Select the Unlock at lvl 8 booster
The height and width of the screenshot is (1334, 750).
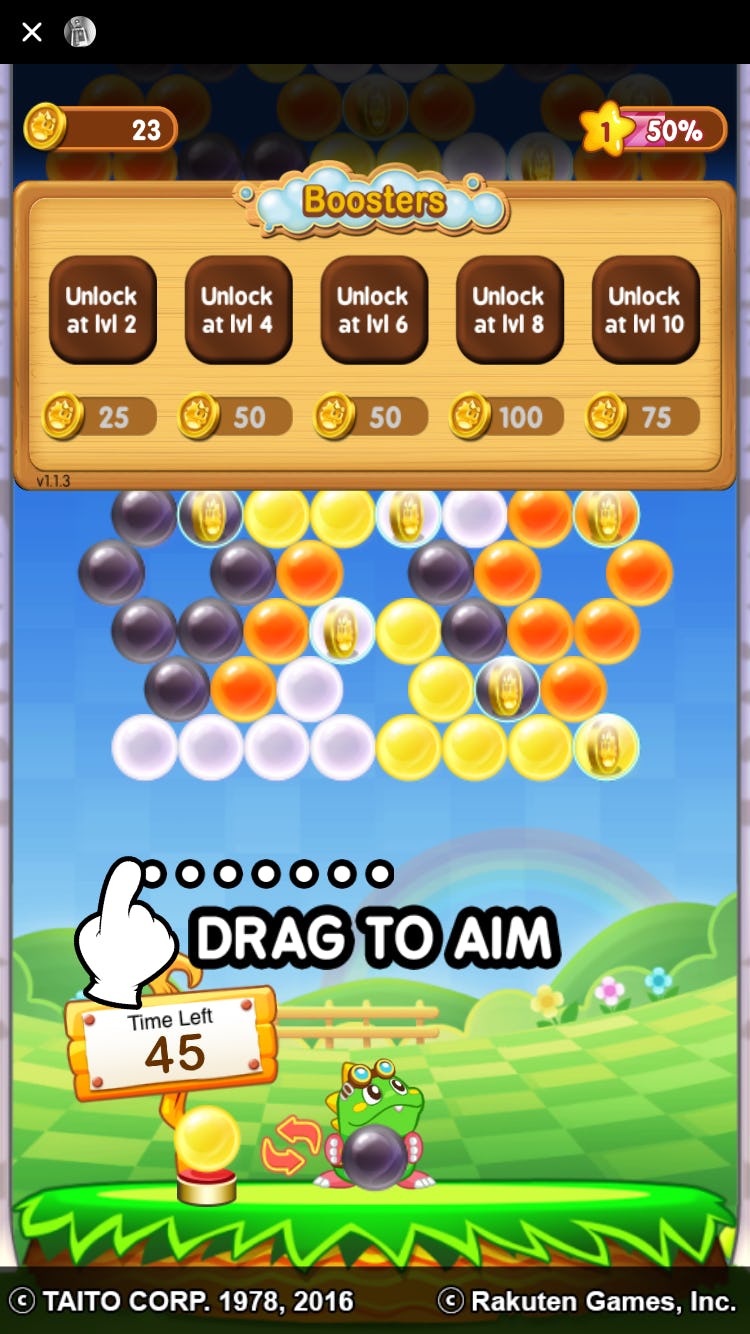tap(509, 308)
